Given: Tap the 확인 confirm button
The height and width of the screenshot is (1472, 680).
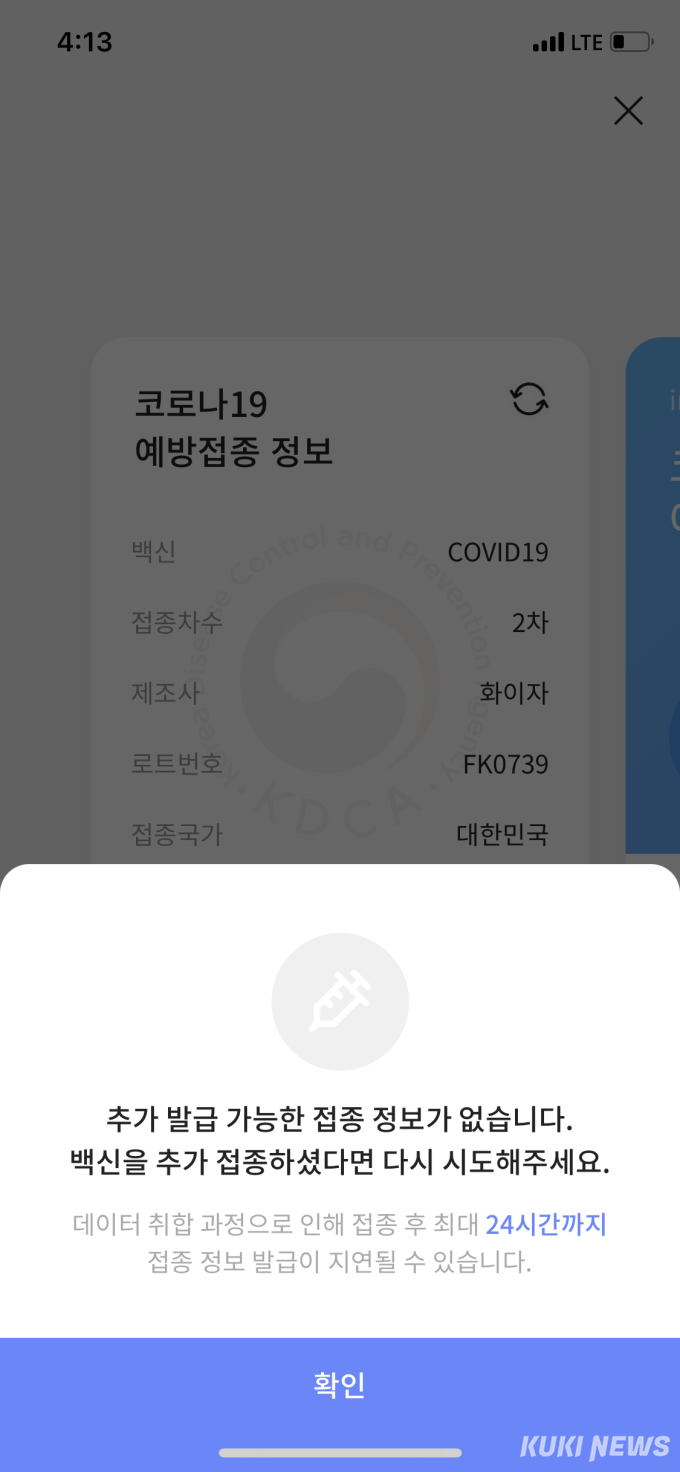Looking at the screenshot, I should click(340, 1385).
